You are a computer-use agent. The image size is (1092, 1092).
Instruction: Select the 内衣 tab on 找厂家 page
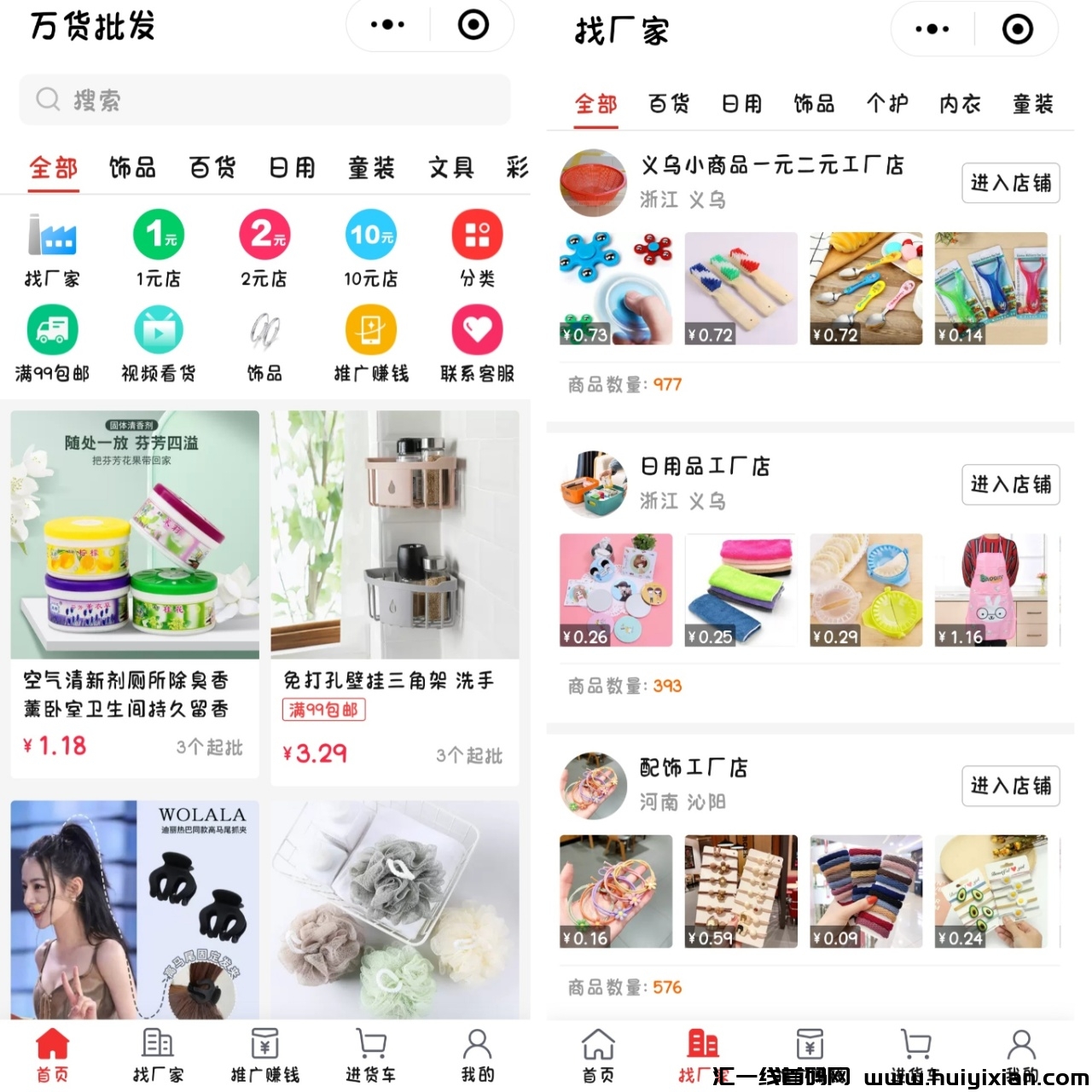(960, 104)
